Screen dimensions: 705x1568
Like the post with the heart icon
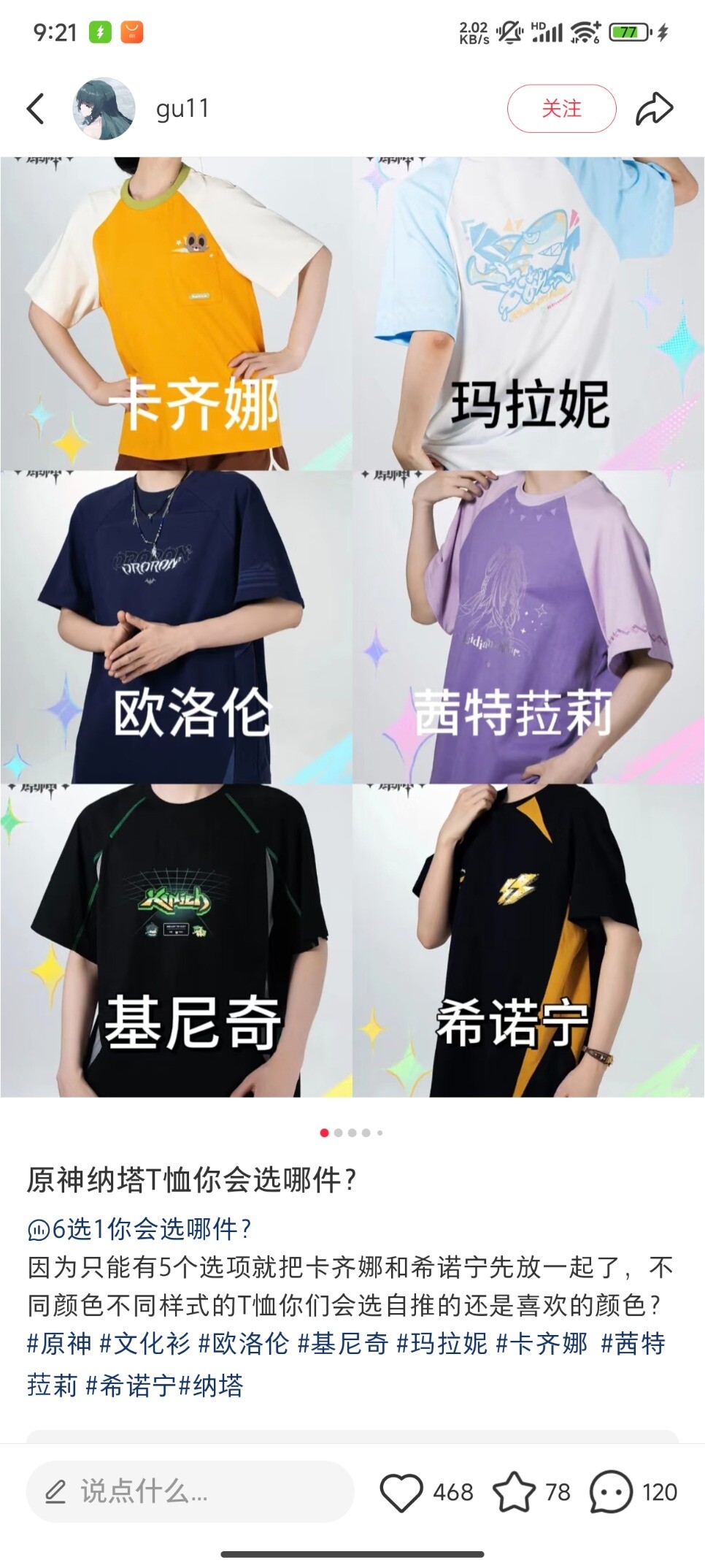click(401, 1492)
